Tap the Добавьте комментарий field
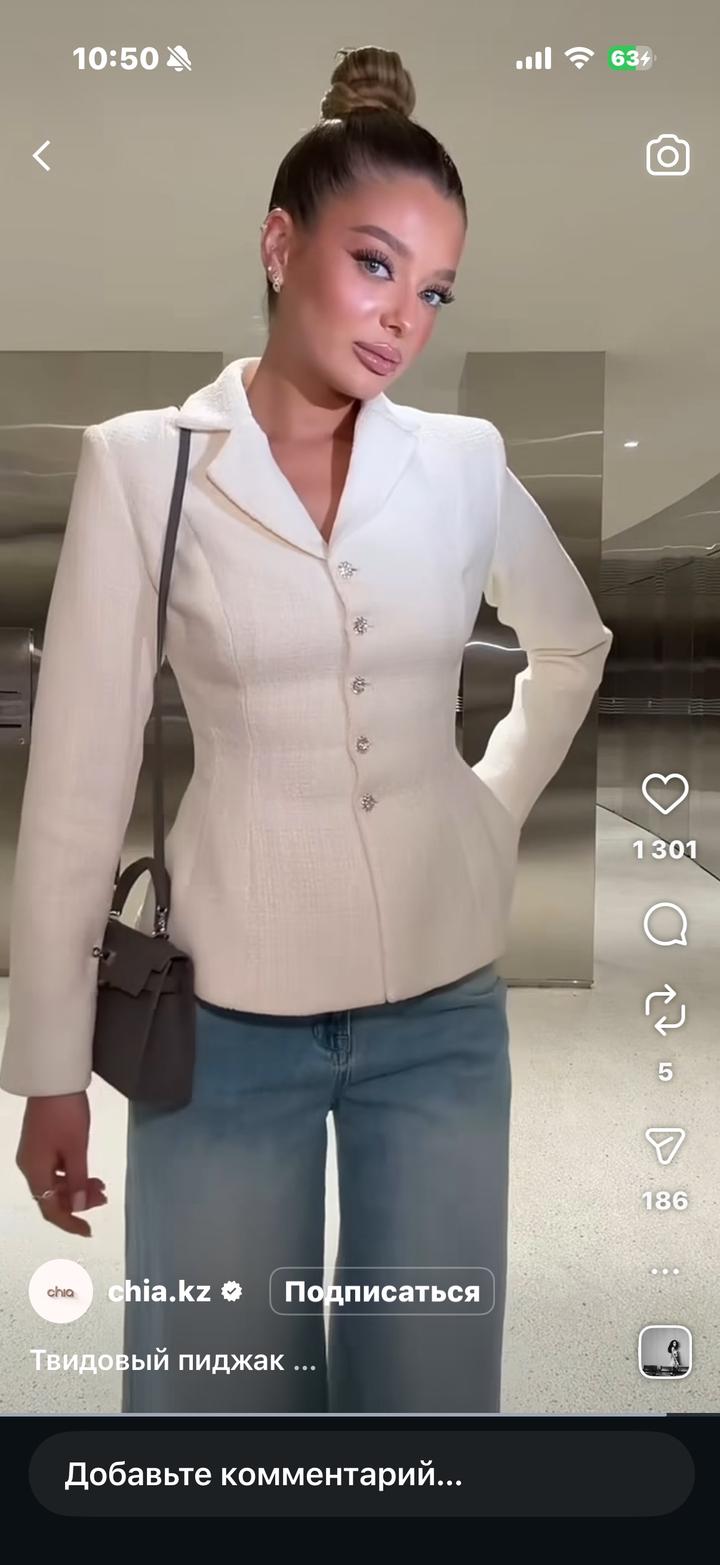This screenshot has height=1565, width=720. click(360, 1473)
